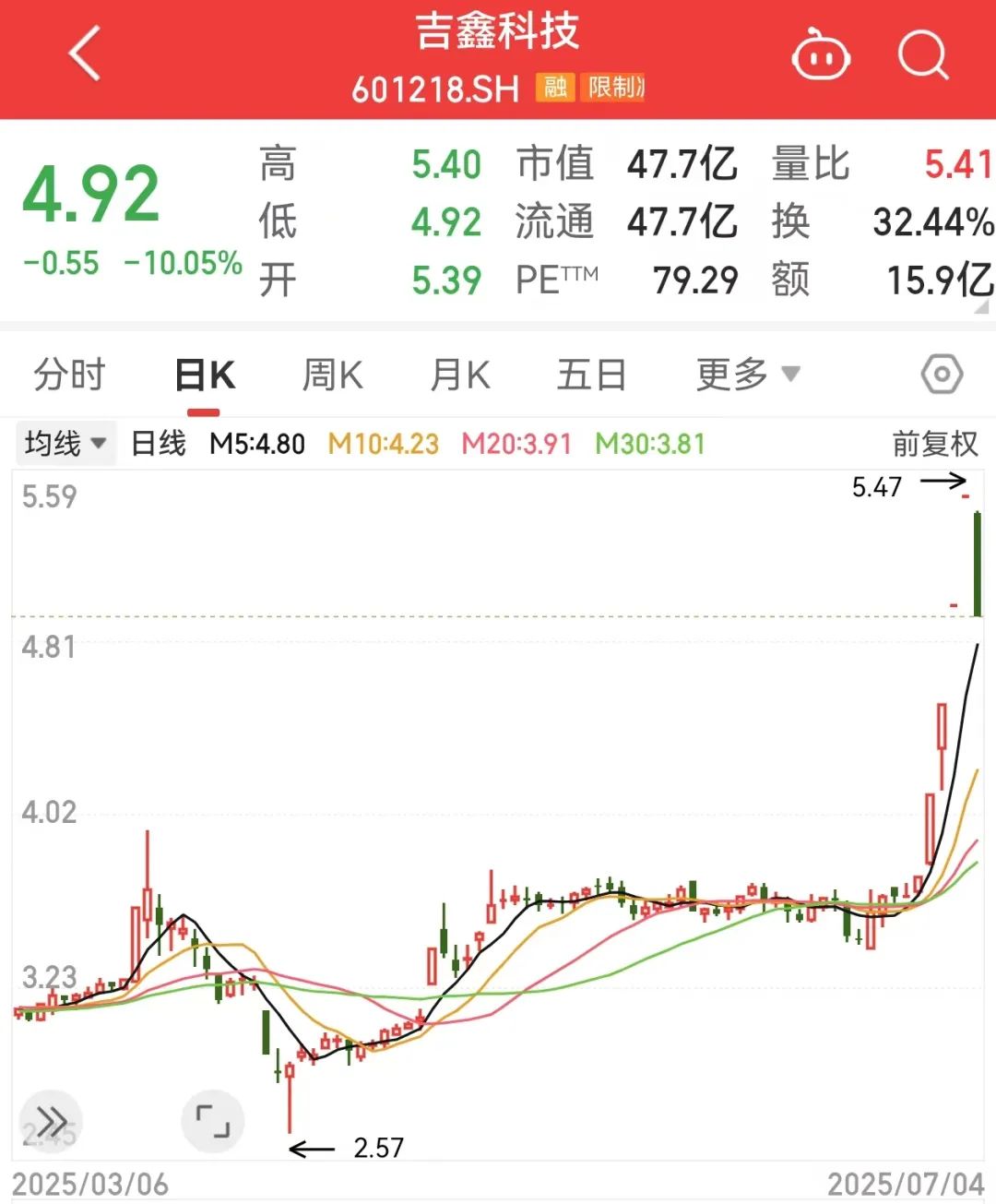The height and width of the screenshot is (1204, 996).
Task: Switch to the 月K chart tab
Action: click(x=460, y=376)
